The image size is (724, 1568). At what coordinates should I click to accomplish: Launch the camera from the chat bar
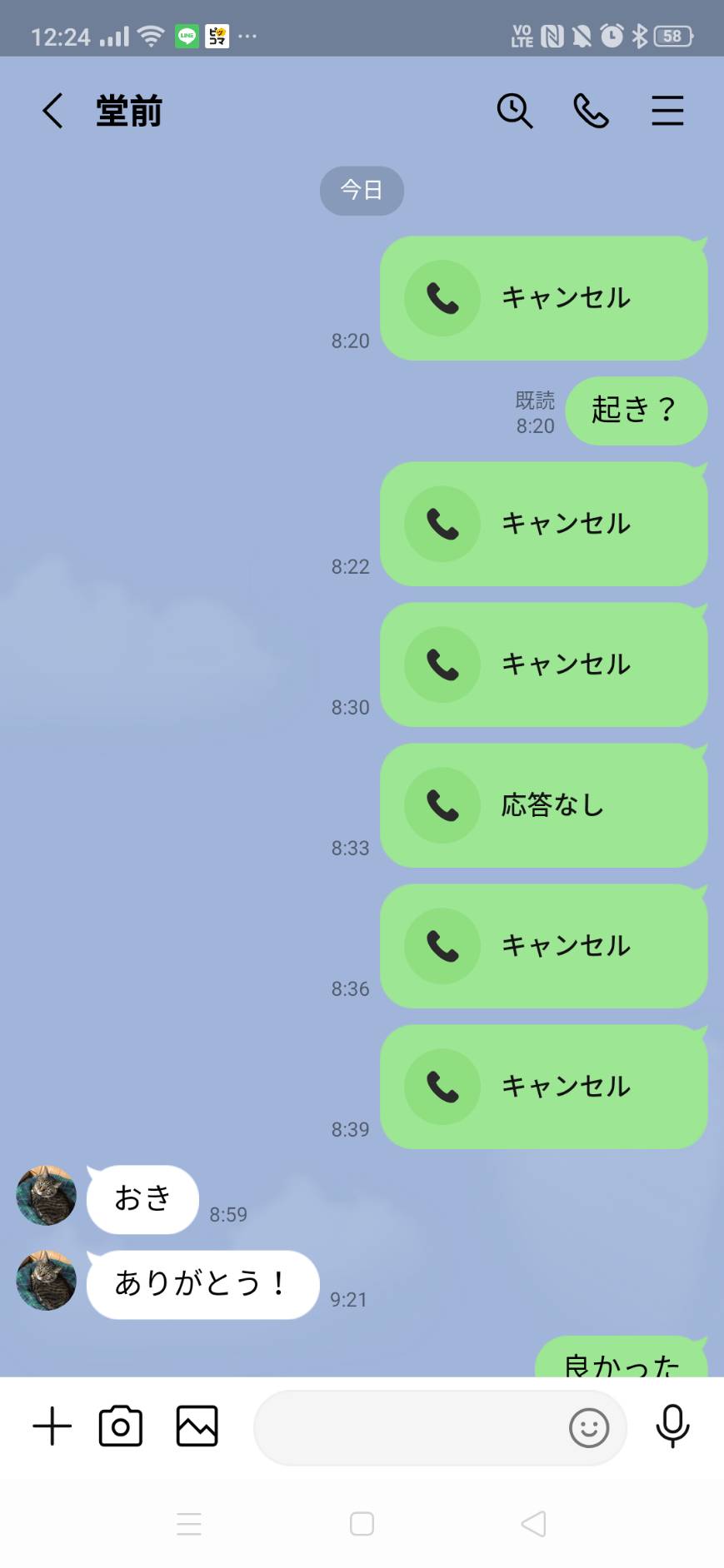point(121,1426)
